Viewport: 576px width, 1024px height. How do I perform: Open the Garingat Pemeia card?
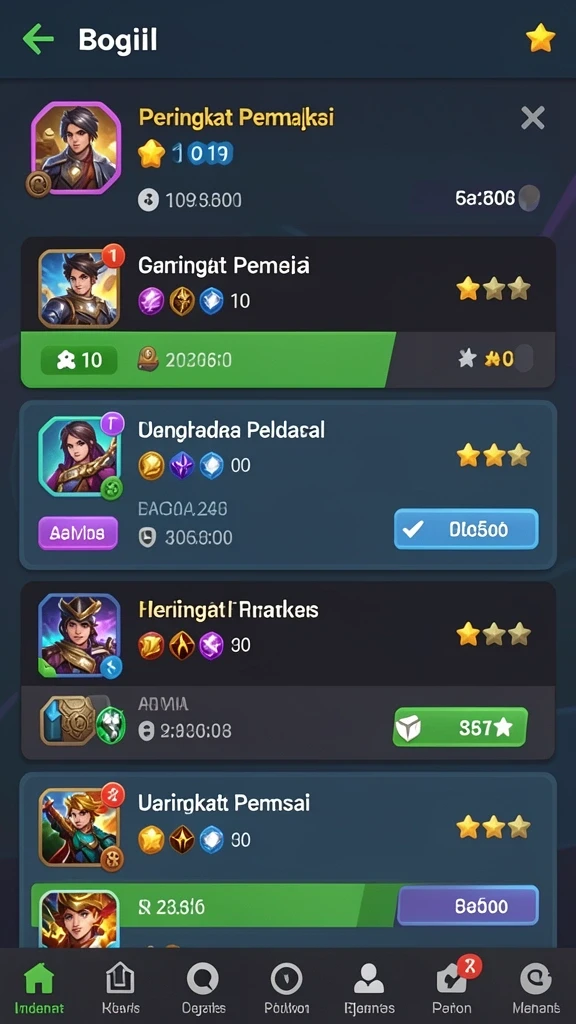(x=288, y=312)
